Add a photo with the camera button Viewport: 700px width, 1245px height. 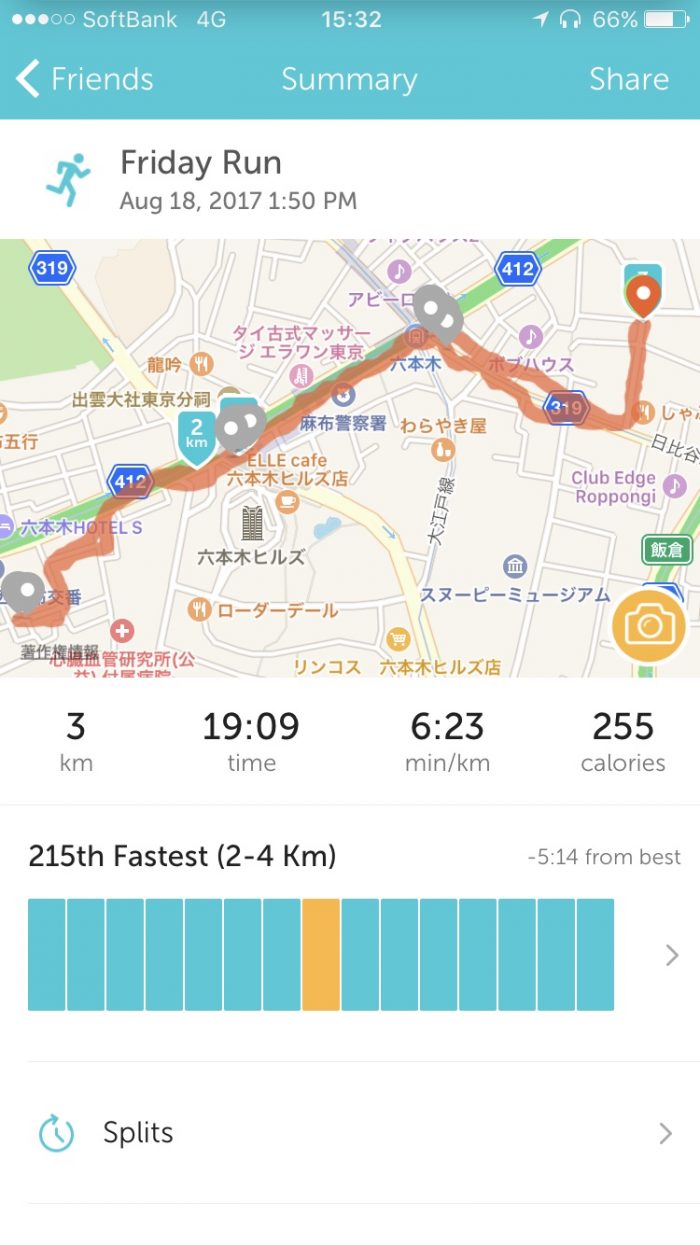pyautogui.click(x=649, y=627)
